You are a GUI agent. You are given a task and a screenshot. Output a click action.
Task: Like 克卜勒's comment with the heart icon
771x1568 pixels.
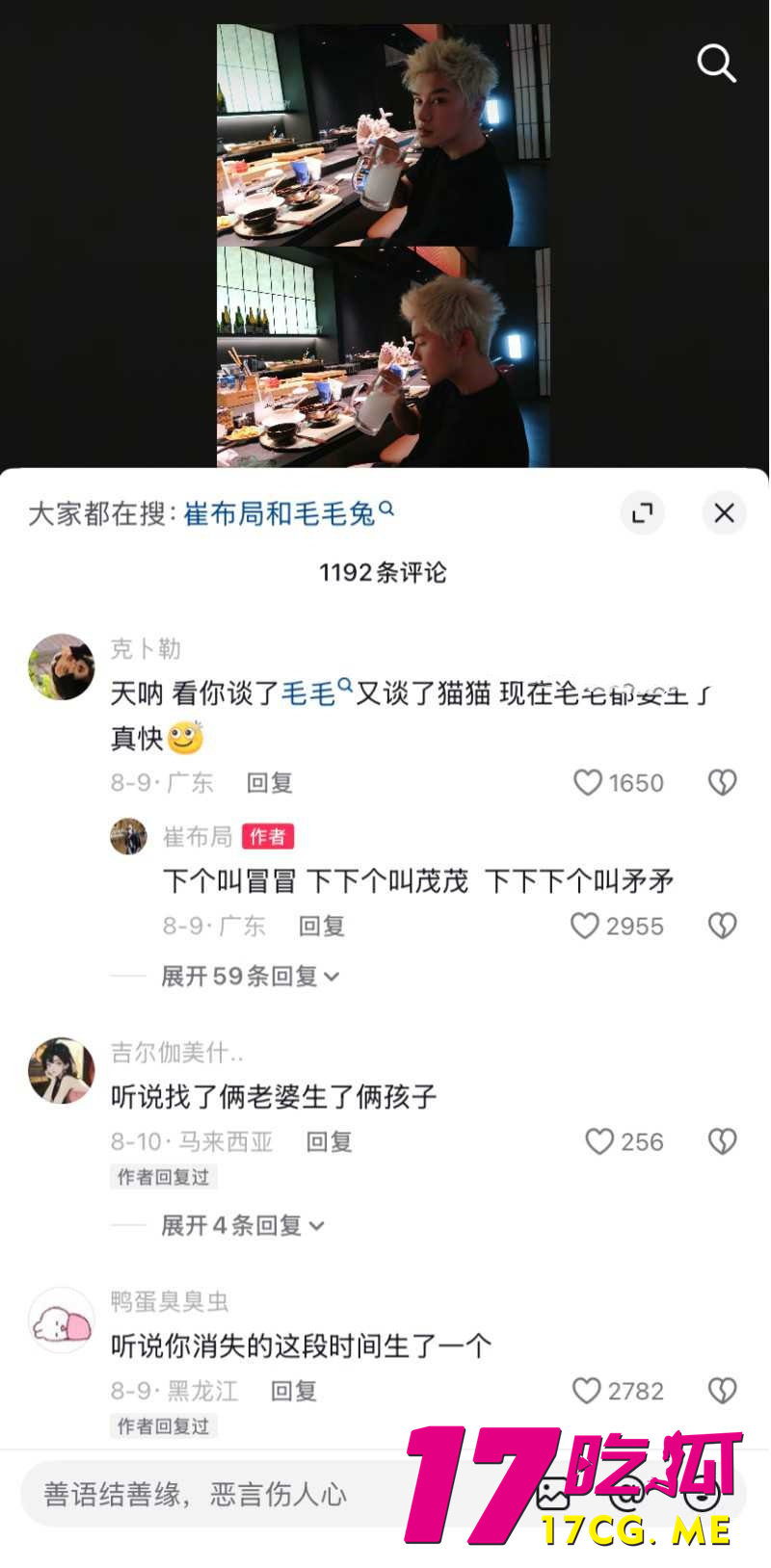tap(587, 782)
